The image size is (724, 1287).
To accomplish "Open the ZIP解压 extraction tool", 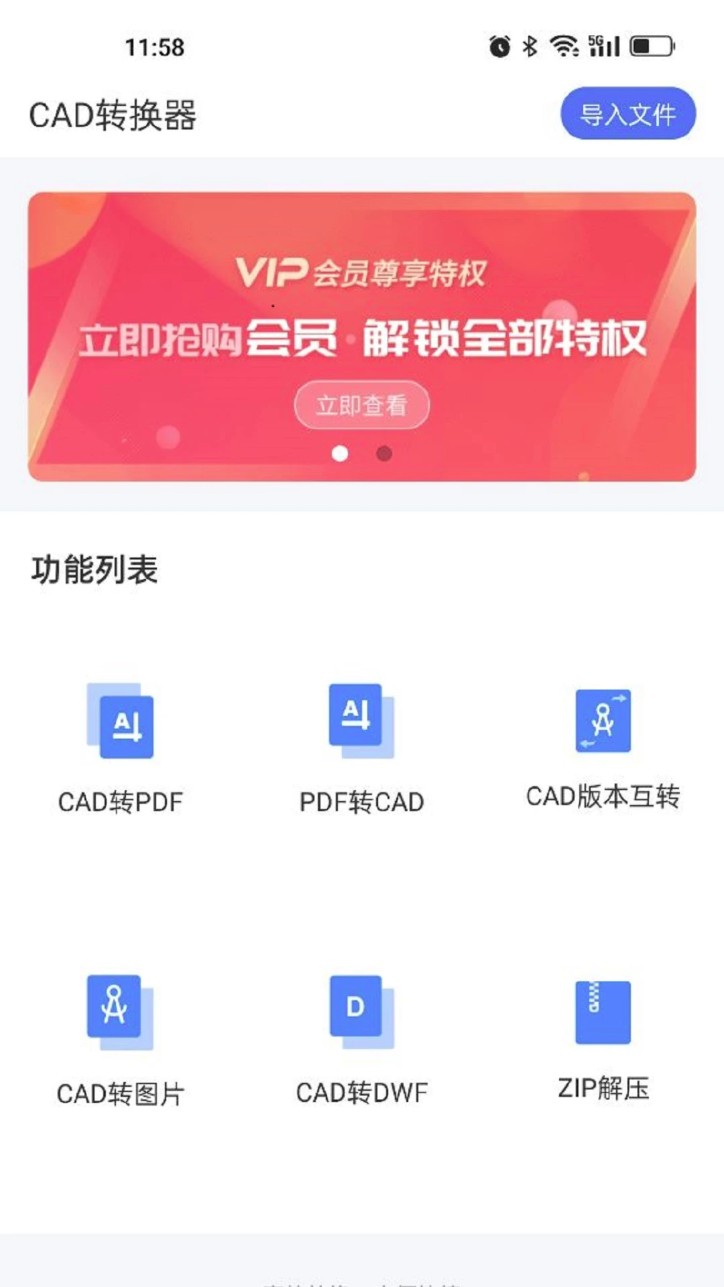I will click(603, 1037).
